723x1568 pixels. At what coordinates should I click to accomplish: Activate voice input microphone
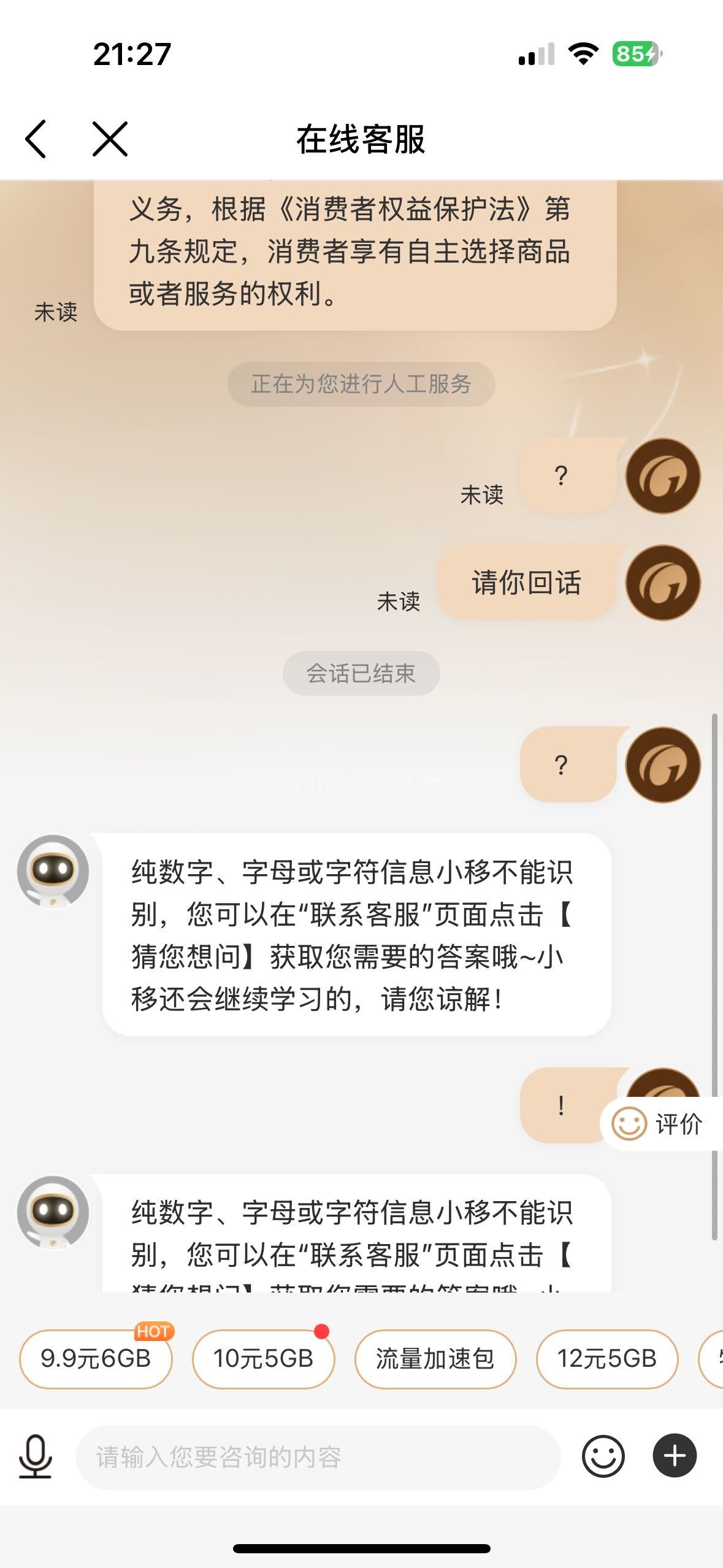[36, 1457]
